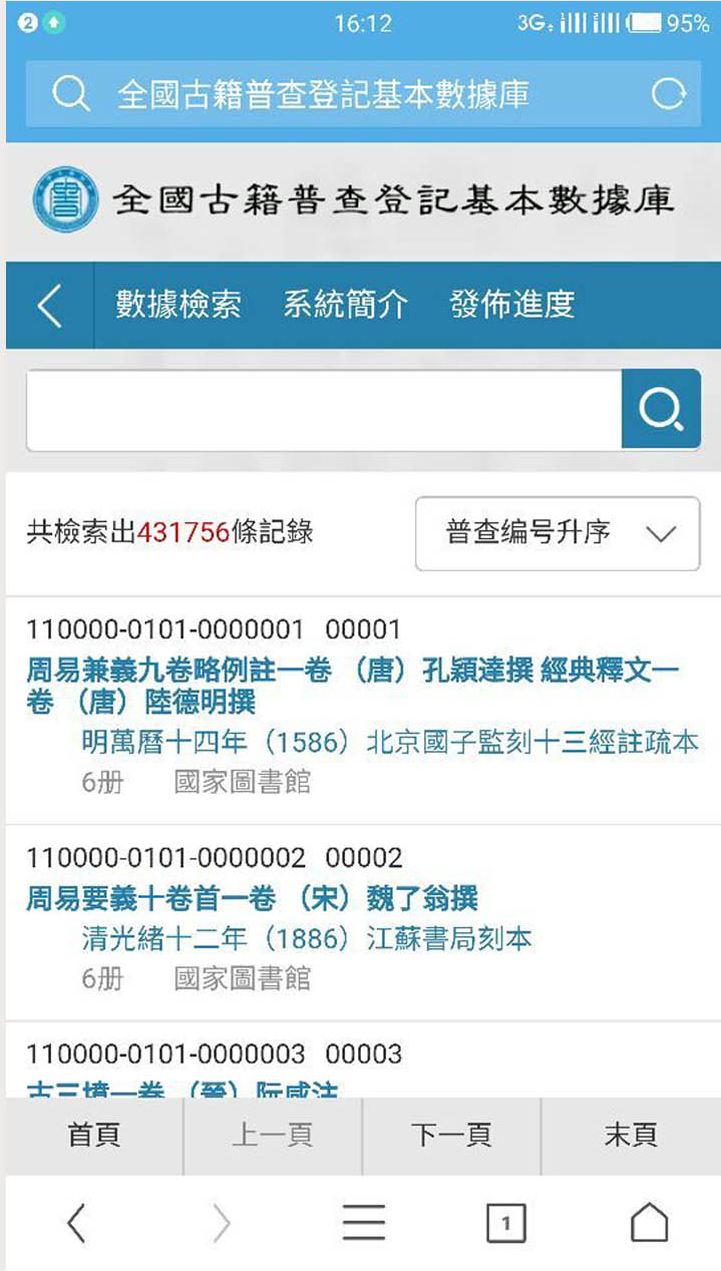Navigate back with the browser's bottom arrow
Screen dimensions: 721x1271
[x=76, y=1223]
